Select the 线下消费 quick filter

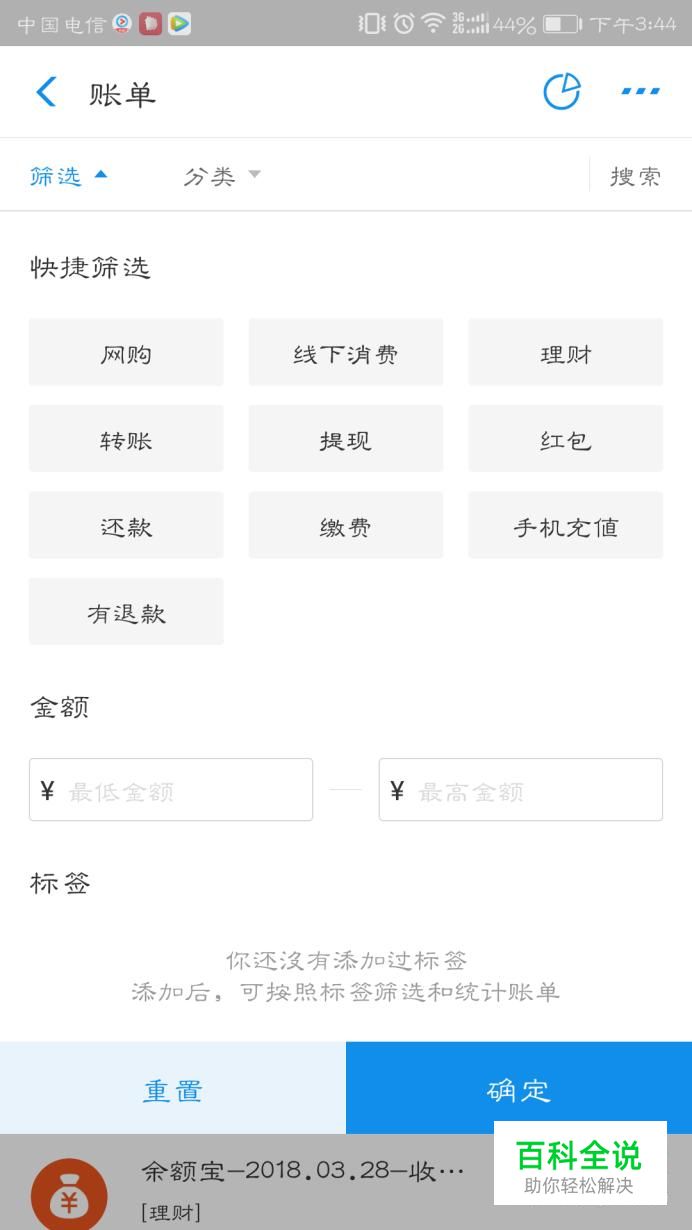pyautogui.click(x=346, y=352)
